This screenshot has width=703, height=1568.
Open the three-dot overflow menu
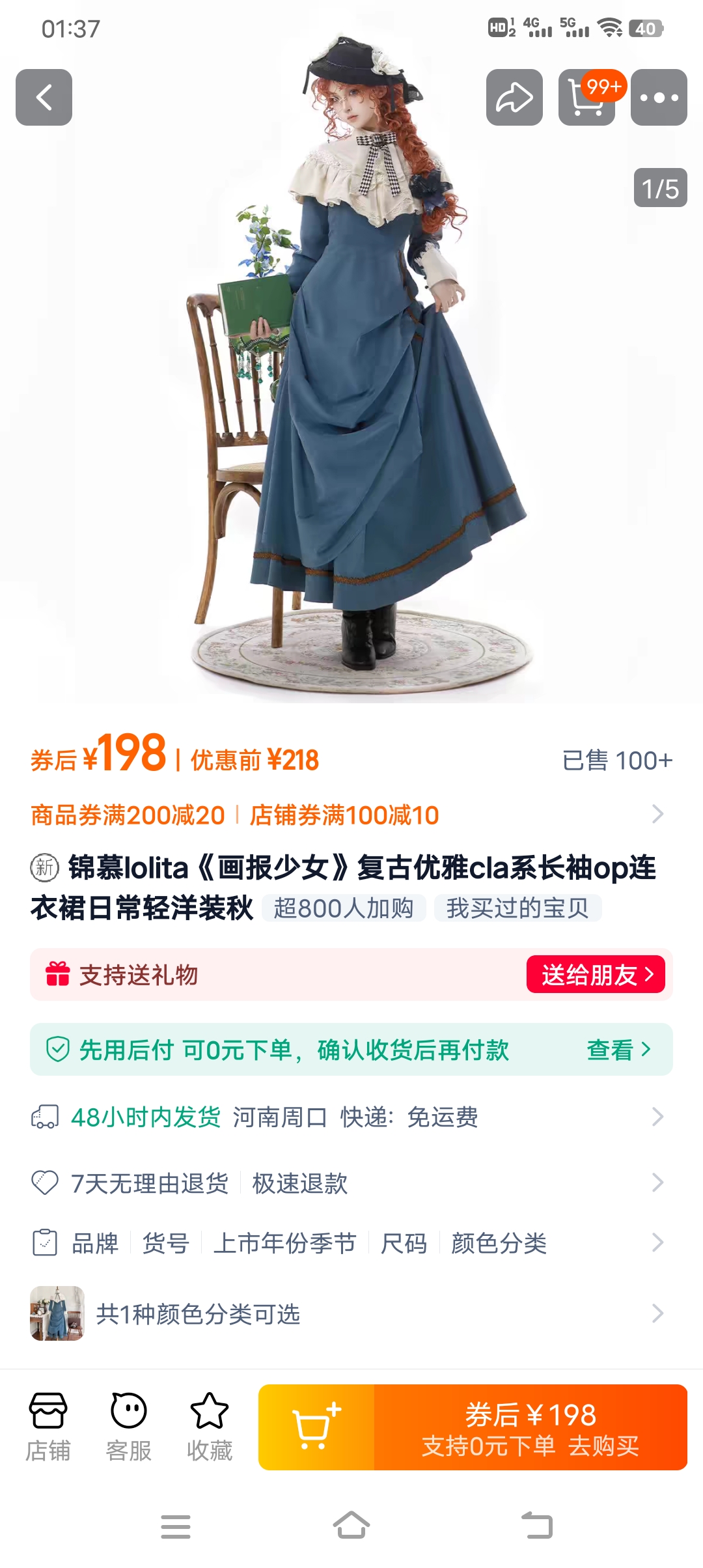[x=659, y=98]
